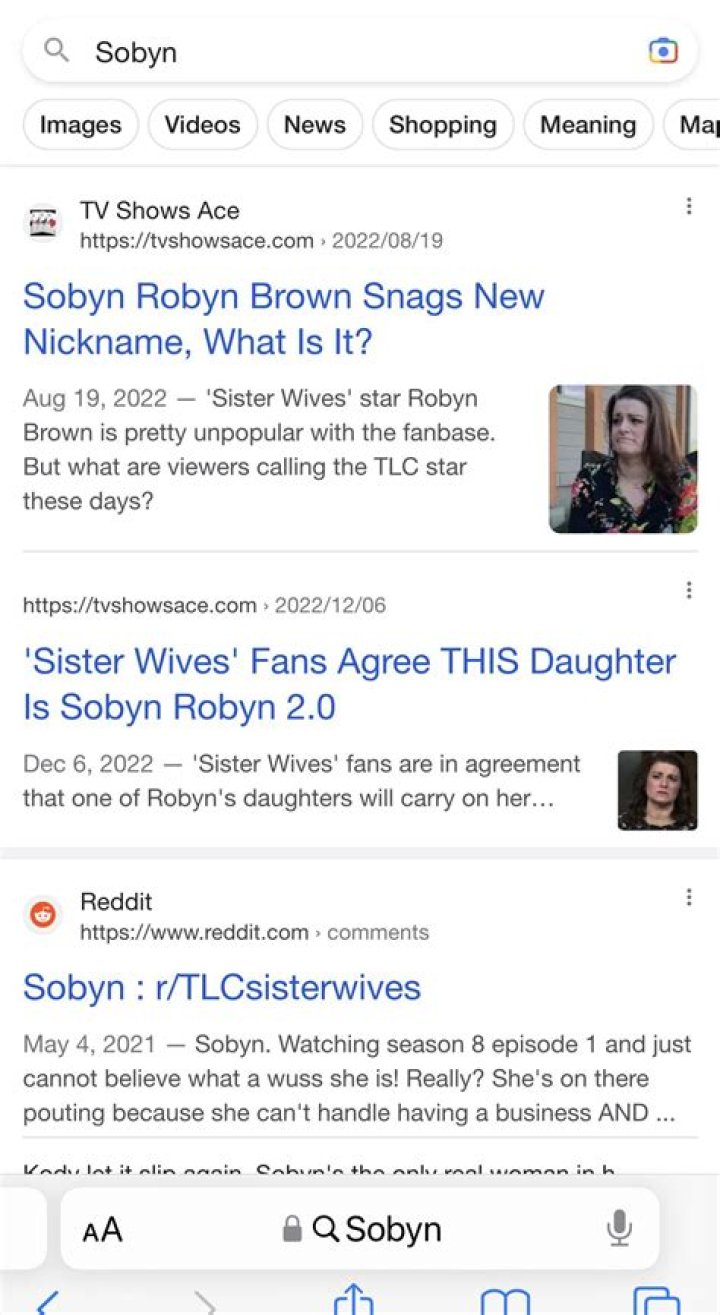The image size is (720, 1315).
Task: Activate voice search with the microphone icon
Action: [x=619, y=1229]
